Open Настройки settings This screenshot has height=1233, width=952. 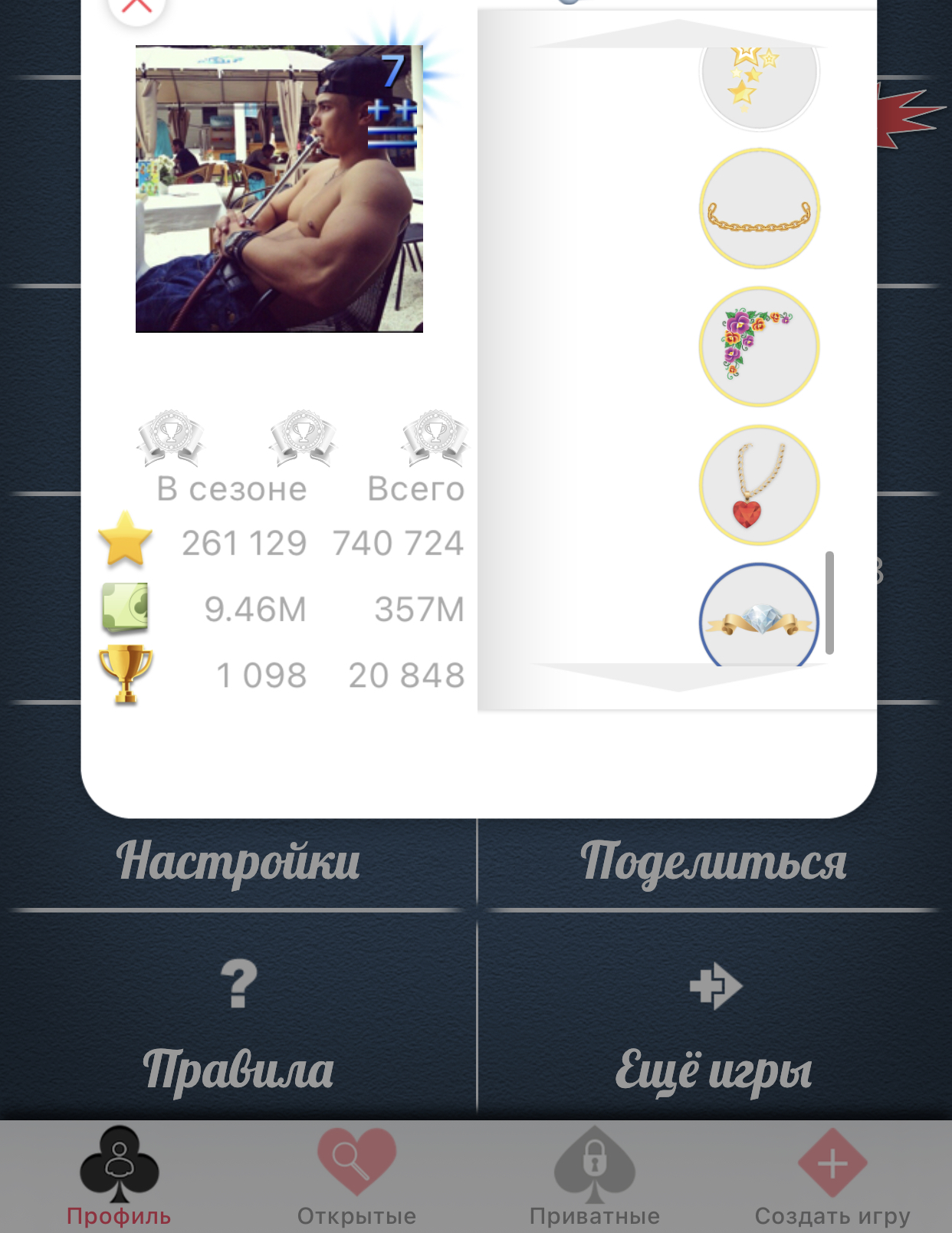pos(238,861)
